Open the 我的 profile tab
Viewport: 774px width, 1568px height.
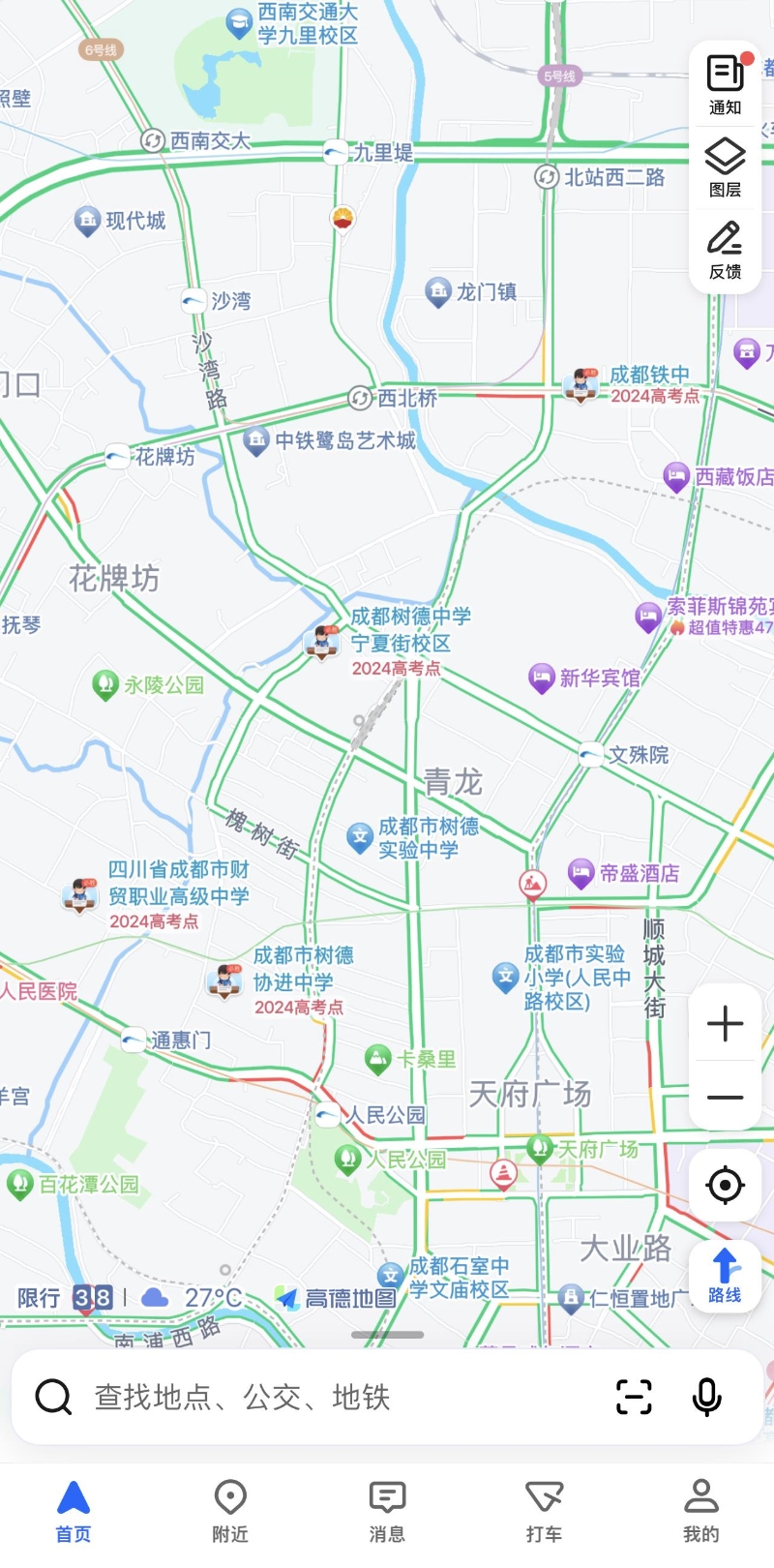coord(700,1511)
